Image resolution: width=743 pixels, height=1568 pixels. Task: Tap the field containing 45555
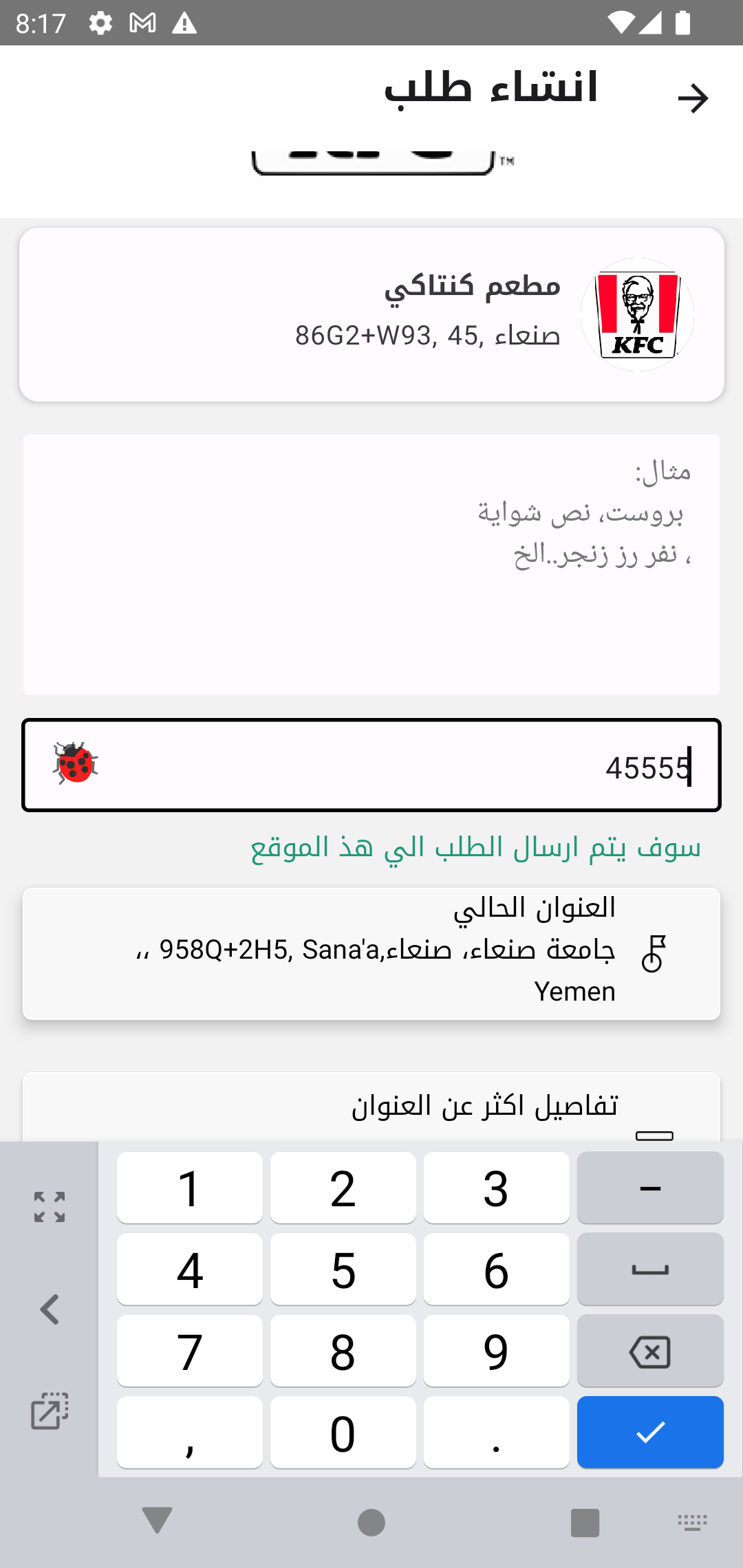371,765
